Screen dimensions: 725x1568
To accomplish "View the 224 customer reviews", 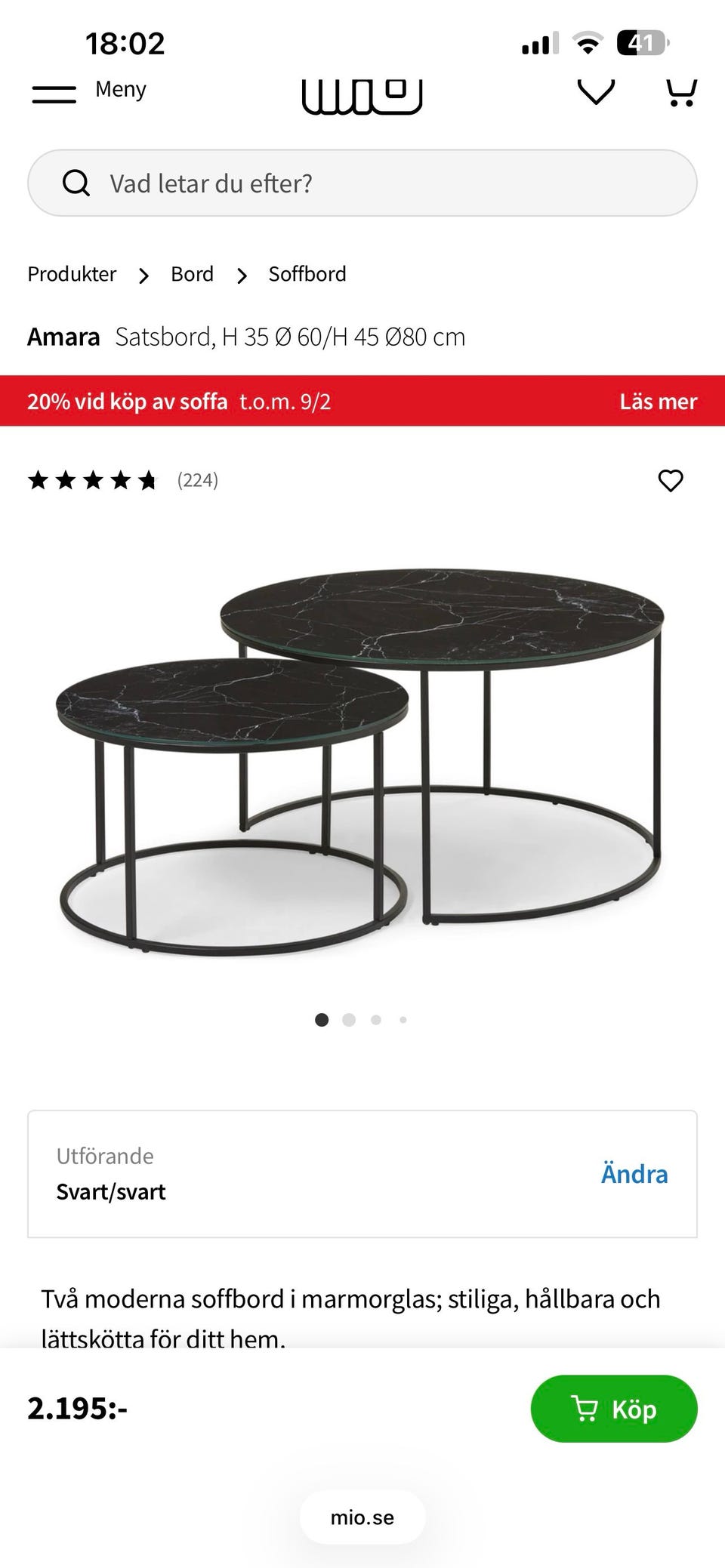I will 197,481.
